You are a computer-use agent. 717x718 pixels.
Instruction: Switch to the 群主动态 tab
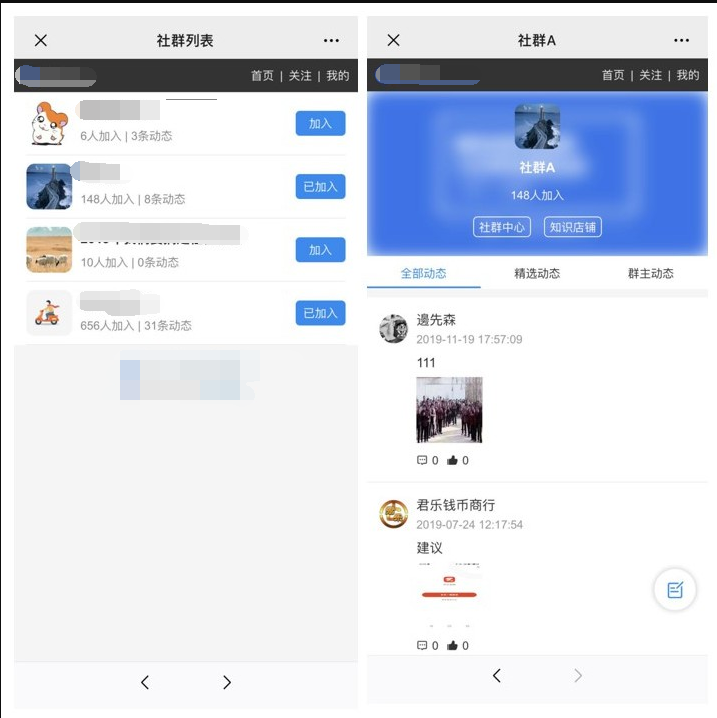coord(650,273)
